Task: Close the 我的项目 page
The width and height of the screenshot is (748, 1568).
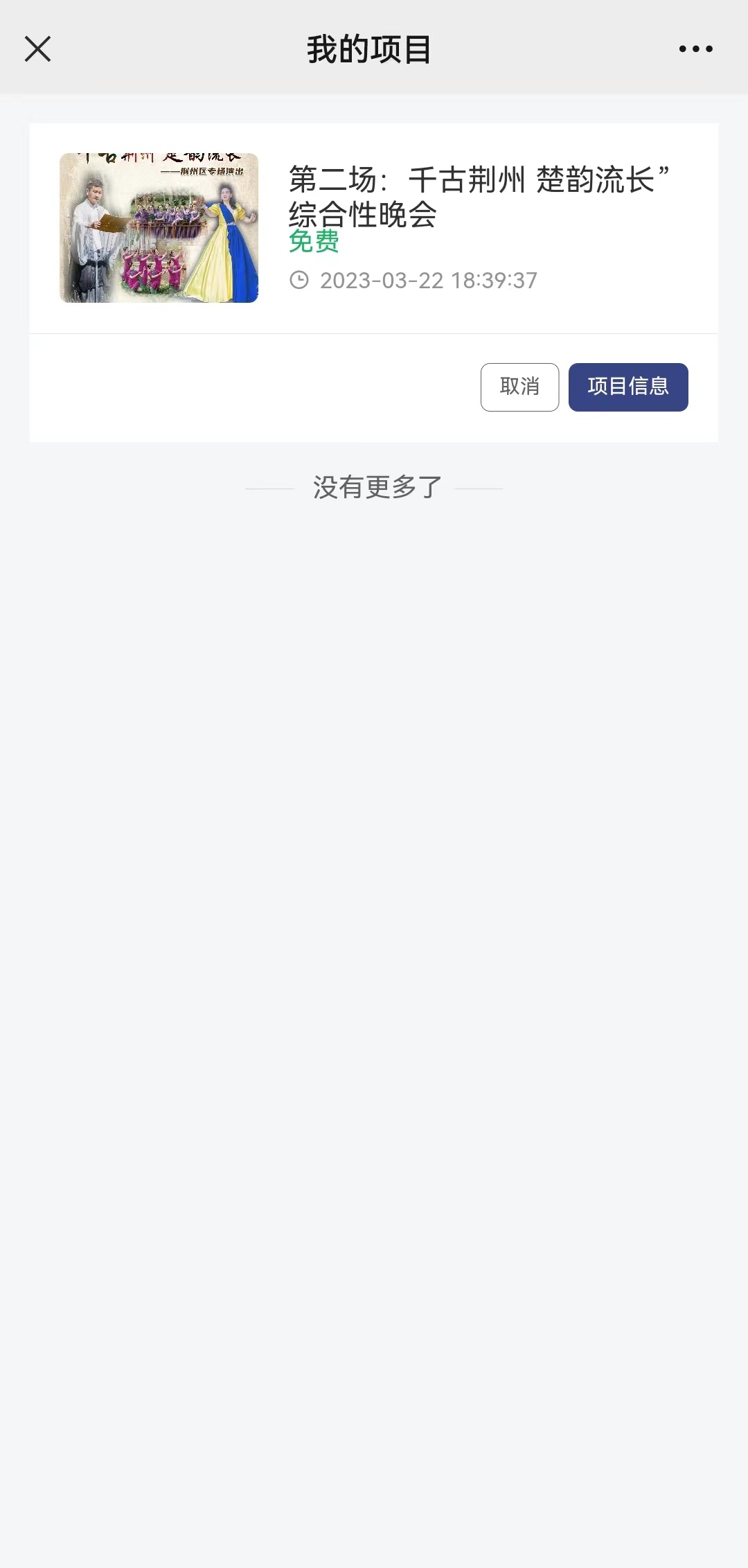Action: [x=37, y=49]
